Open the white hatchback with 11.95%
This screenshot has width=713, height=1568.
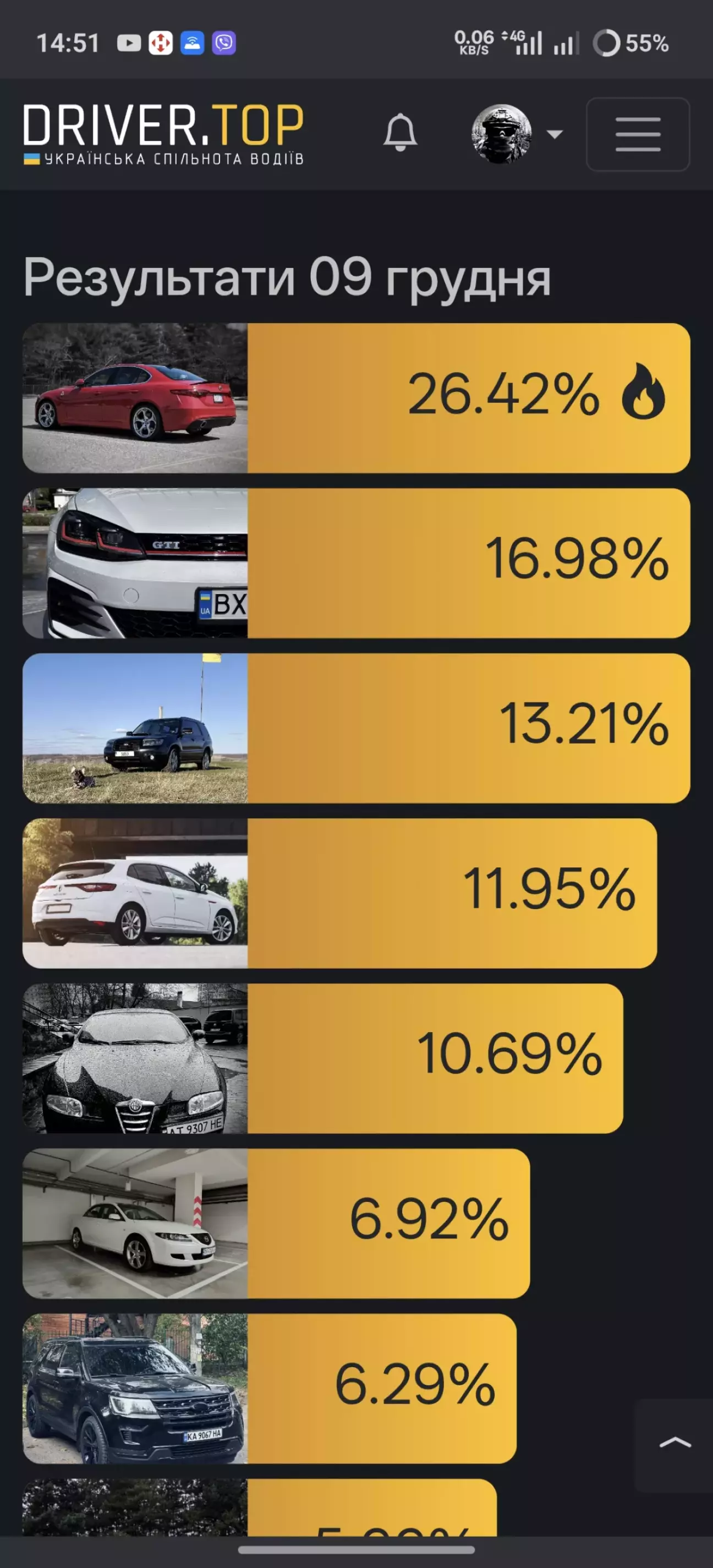click(339, 893)
